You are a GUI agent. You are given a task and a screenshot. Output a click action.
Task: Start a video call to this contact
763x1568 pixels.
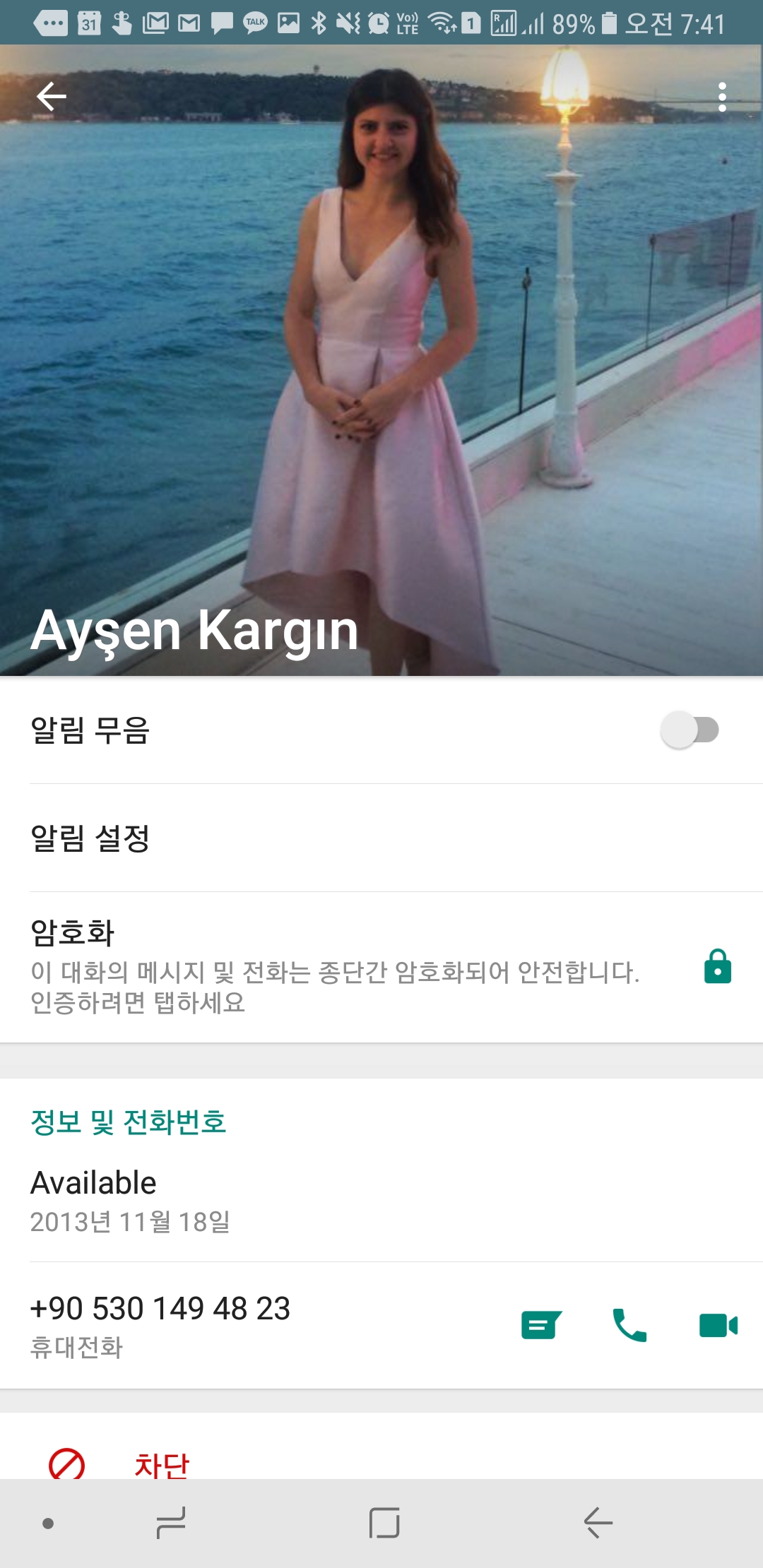tap(718, 1325)
